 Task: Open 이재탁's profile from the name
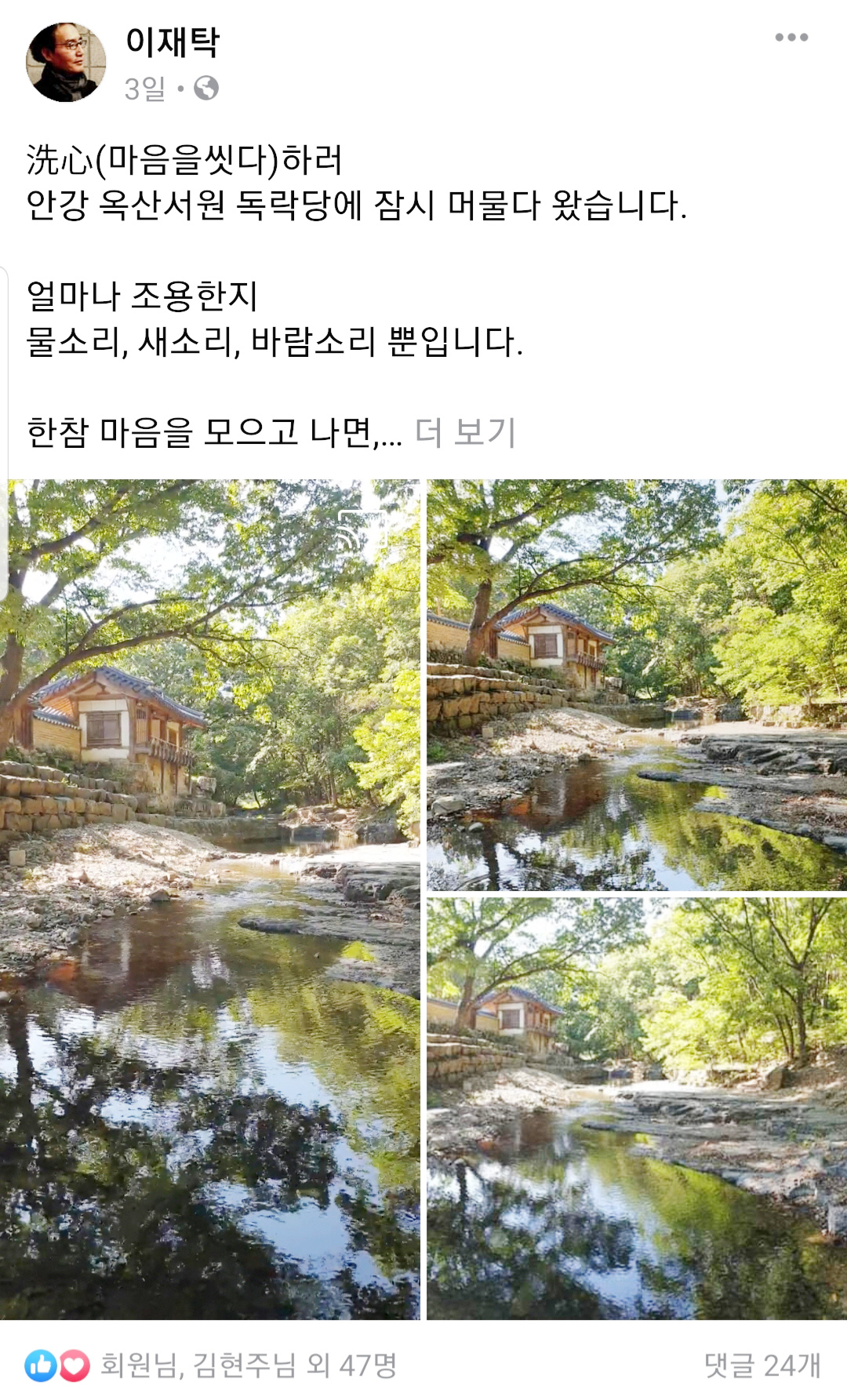click(x=173, y=42)
